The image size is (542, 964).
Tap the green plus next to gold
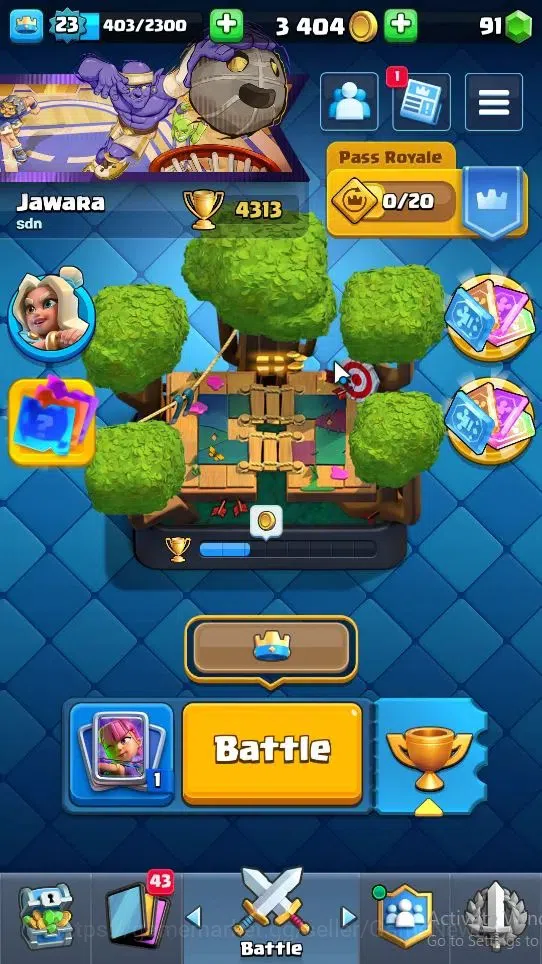tap(401, 25)
